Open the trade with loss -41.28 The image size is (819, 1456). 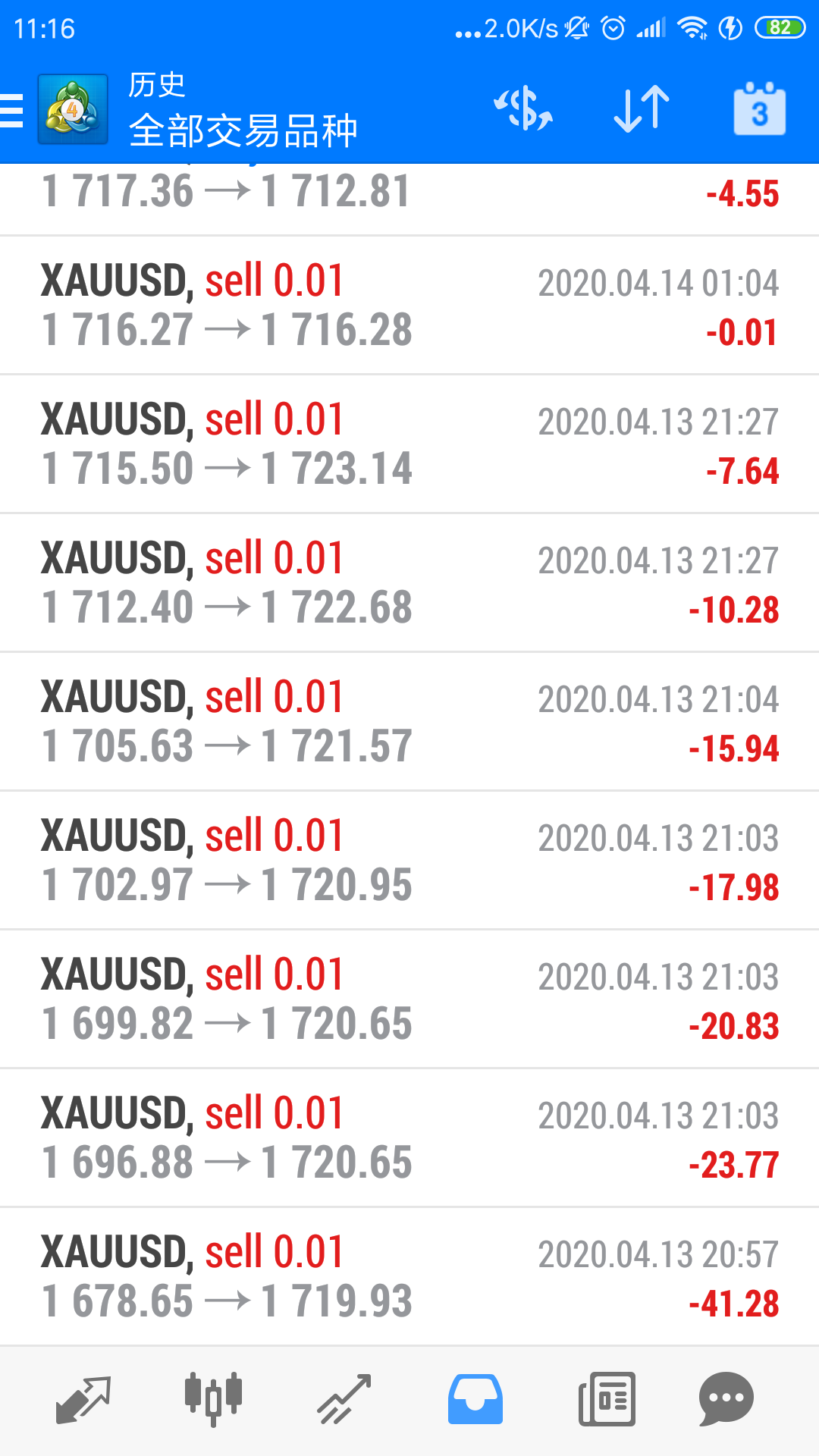(409, 1276)
